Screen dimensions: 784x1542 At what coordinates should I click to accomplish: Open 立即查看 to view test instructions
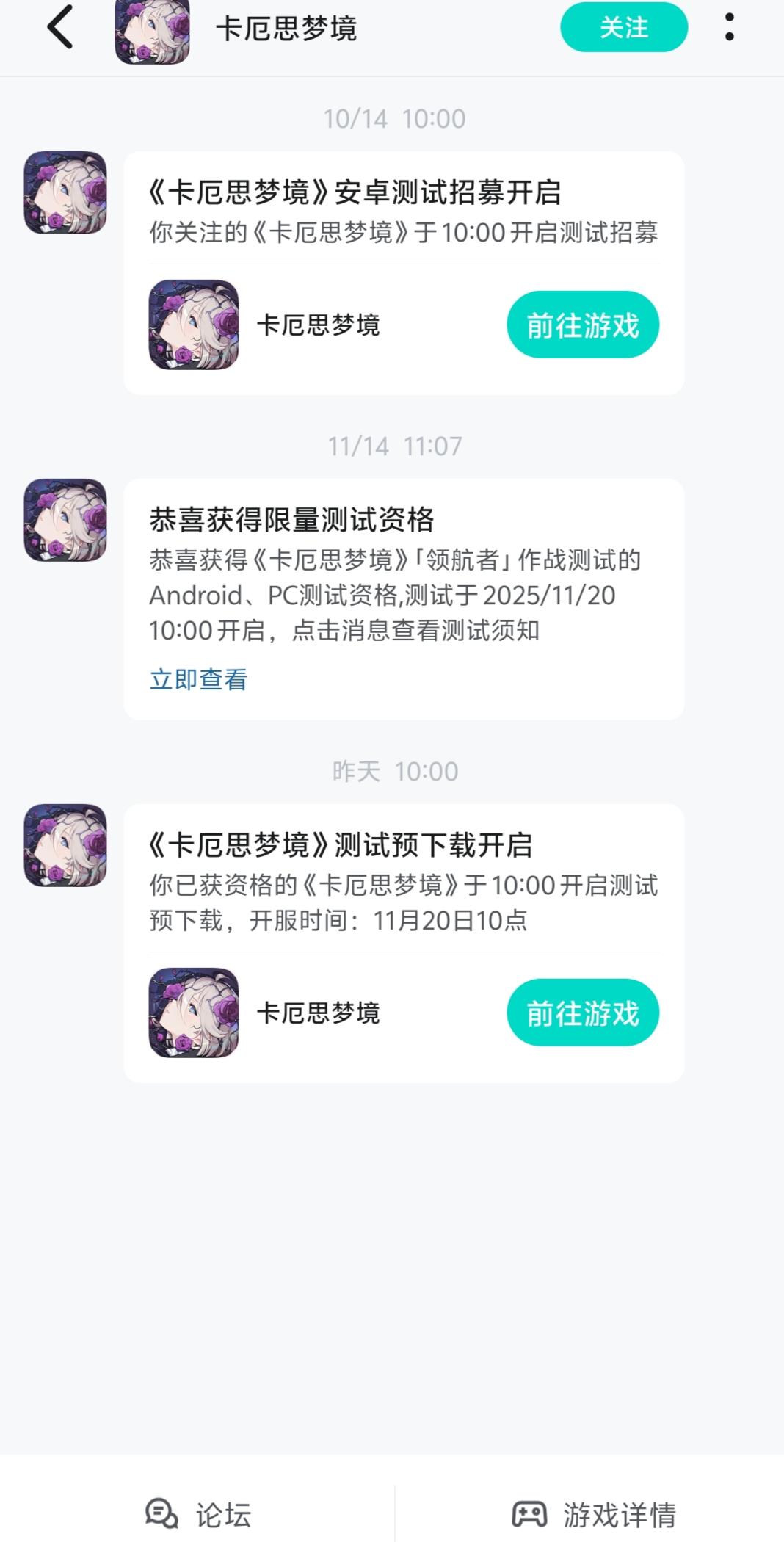pyautogui.click(x=198, y=681)
